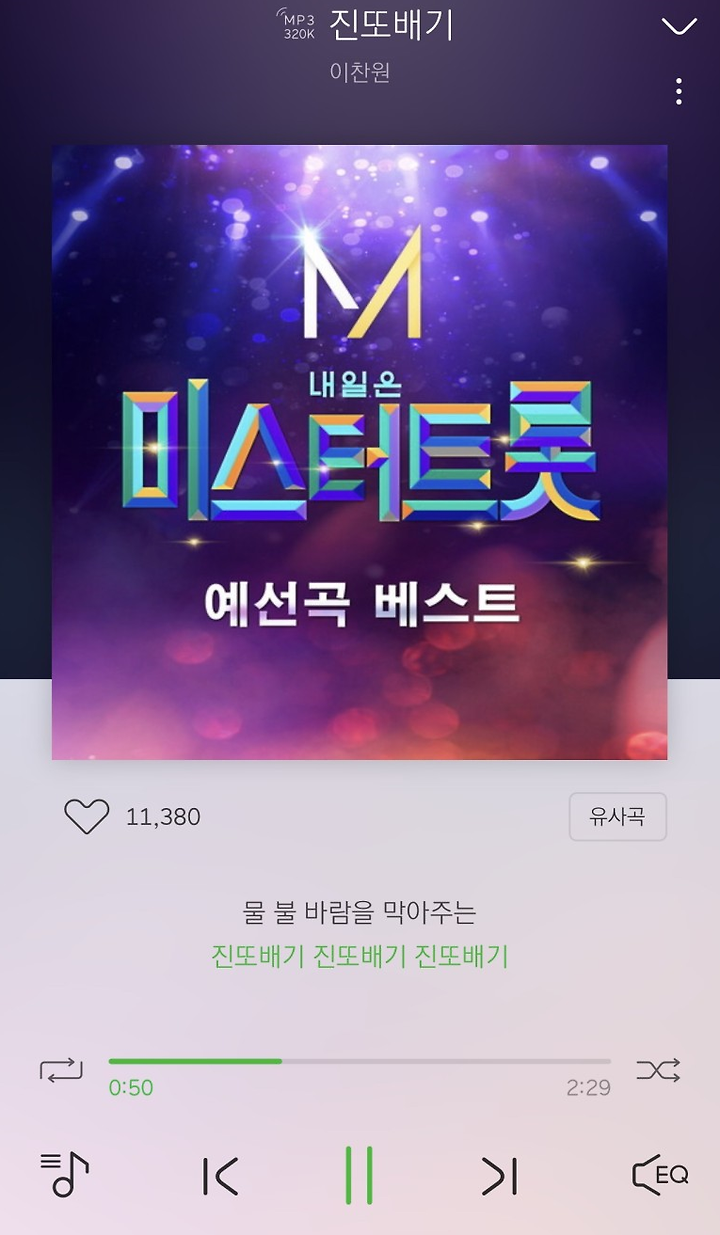Toggle repeat mode
This screenshot has width=720, height=1235.
[x=61, y=1070]
